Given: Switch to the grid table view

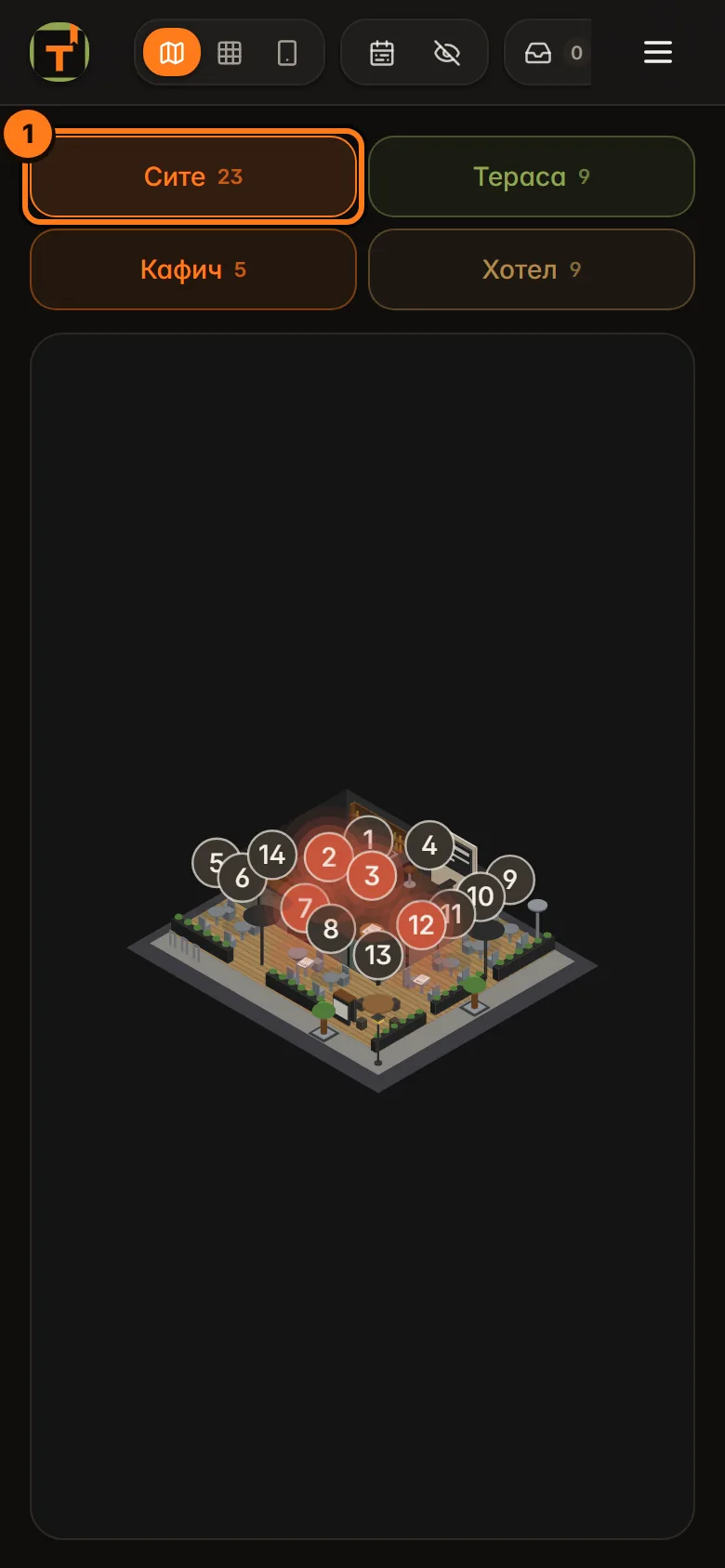Looking at the screenshot, I should (x=230, y=52).
